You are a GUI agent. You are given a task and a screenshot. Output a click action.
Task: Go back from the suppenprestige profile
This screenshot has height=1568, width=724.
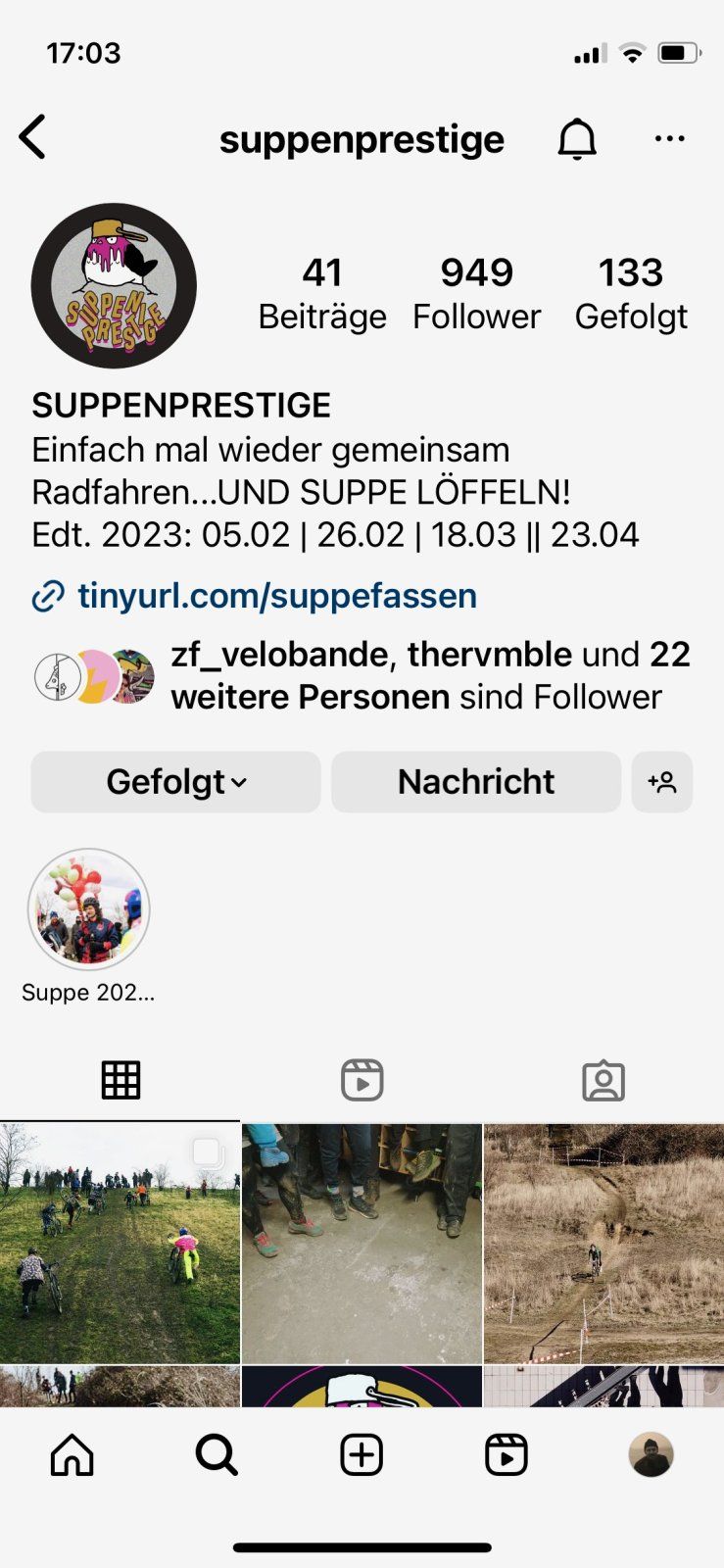[x=32, y=137]
